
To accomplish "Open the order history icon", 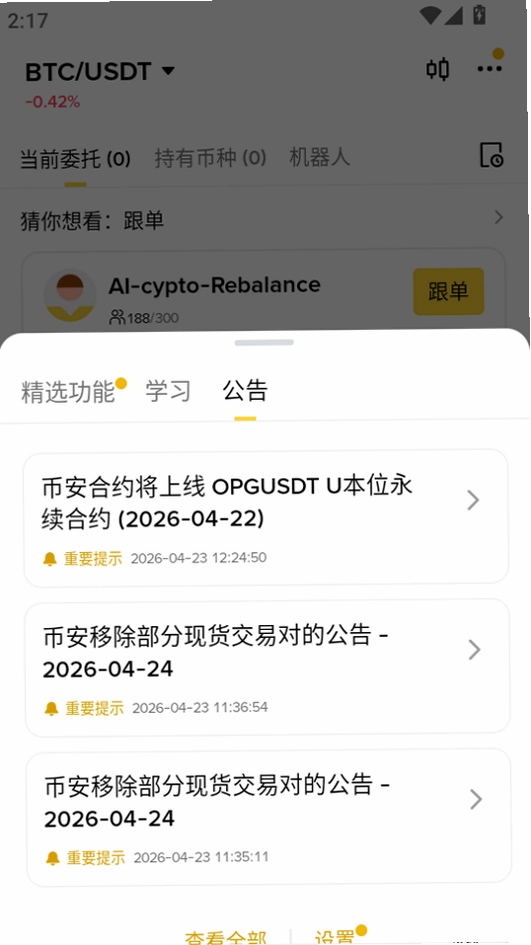I will coord(492,155).
